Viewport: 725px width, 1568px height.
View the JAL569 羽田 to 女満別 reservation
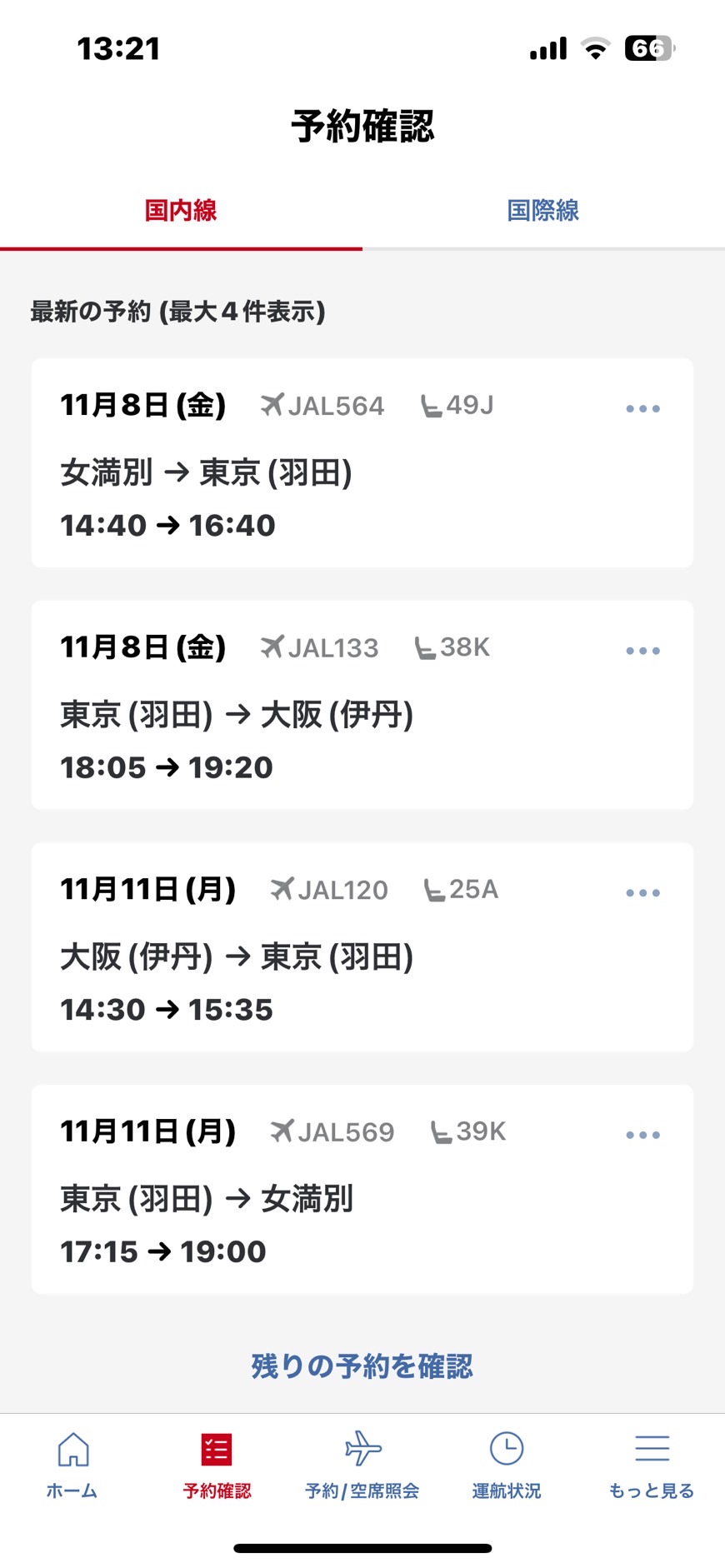[x=362, y=1189]
